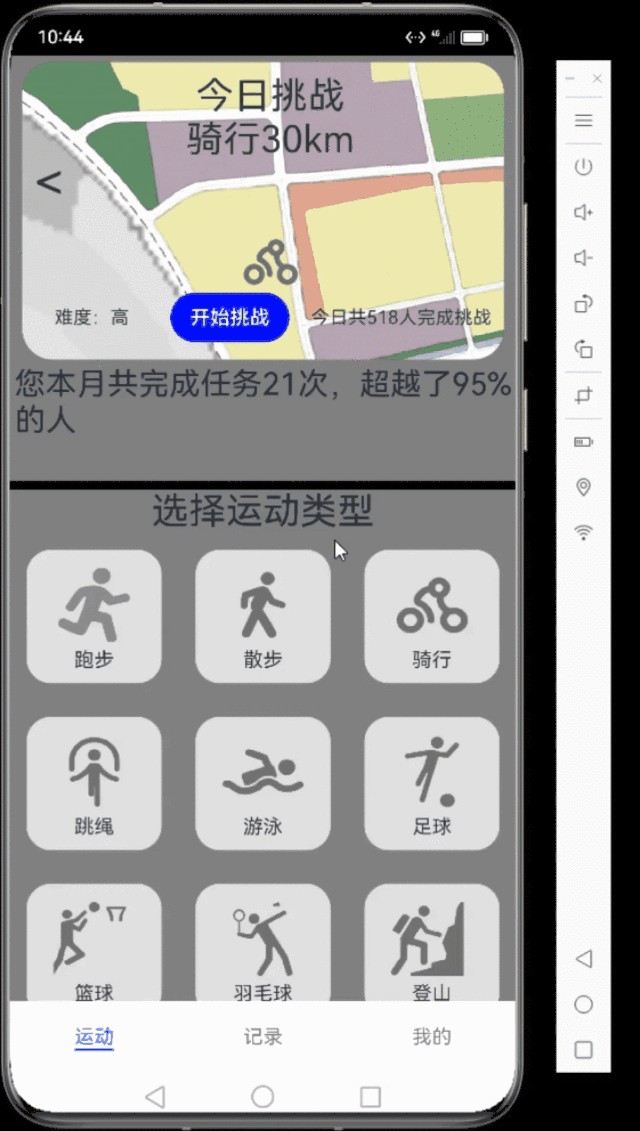Open 游泳 swimming sport type

tap(263, 783)
